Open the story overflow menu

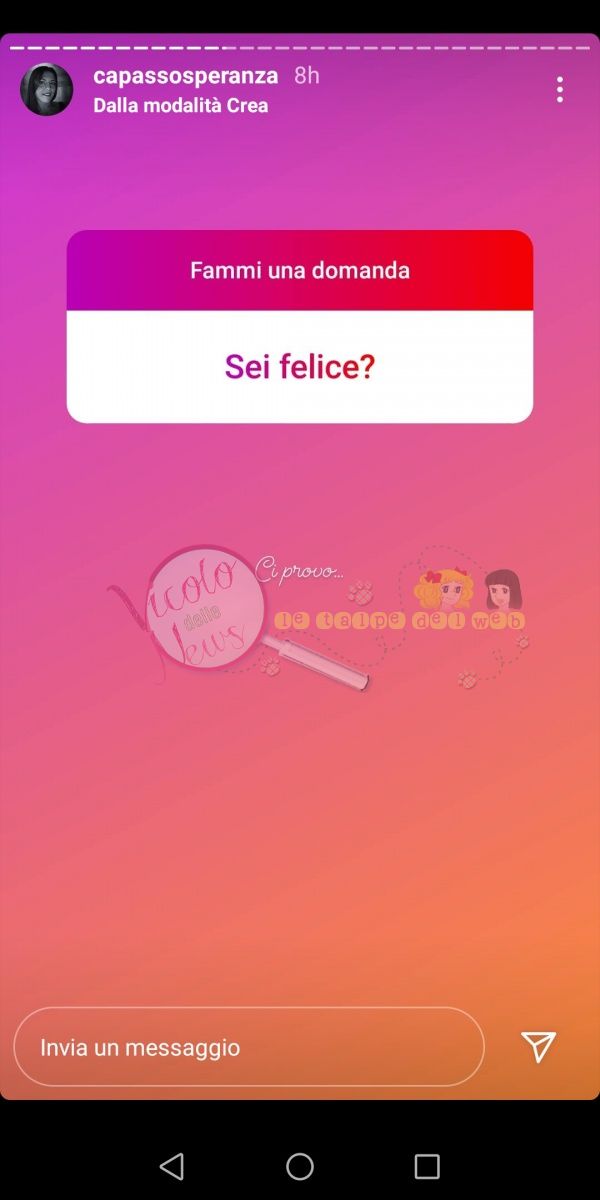tap(559, 89)
